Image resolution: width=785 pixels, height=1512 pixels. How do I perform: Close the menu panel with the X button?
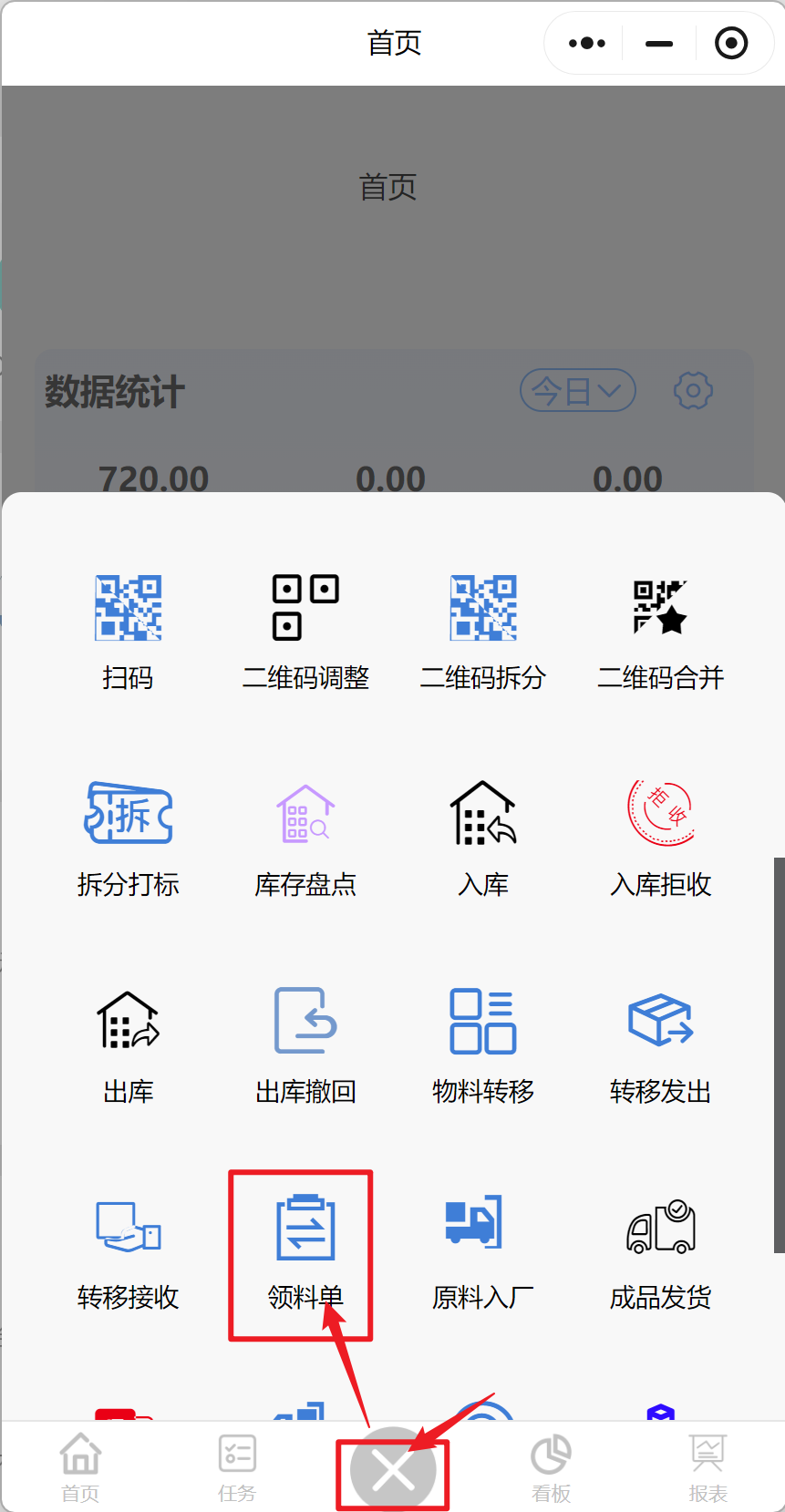click(x=394, y=1470)
